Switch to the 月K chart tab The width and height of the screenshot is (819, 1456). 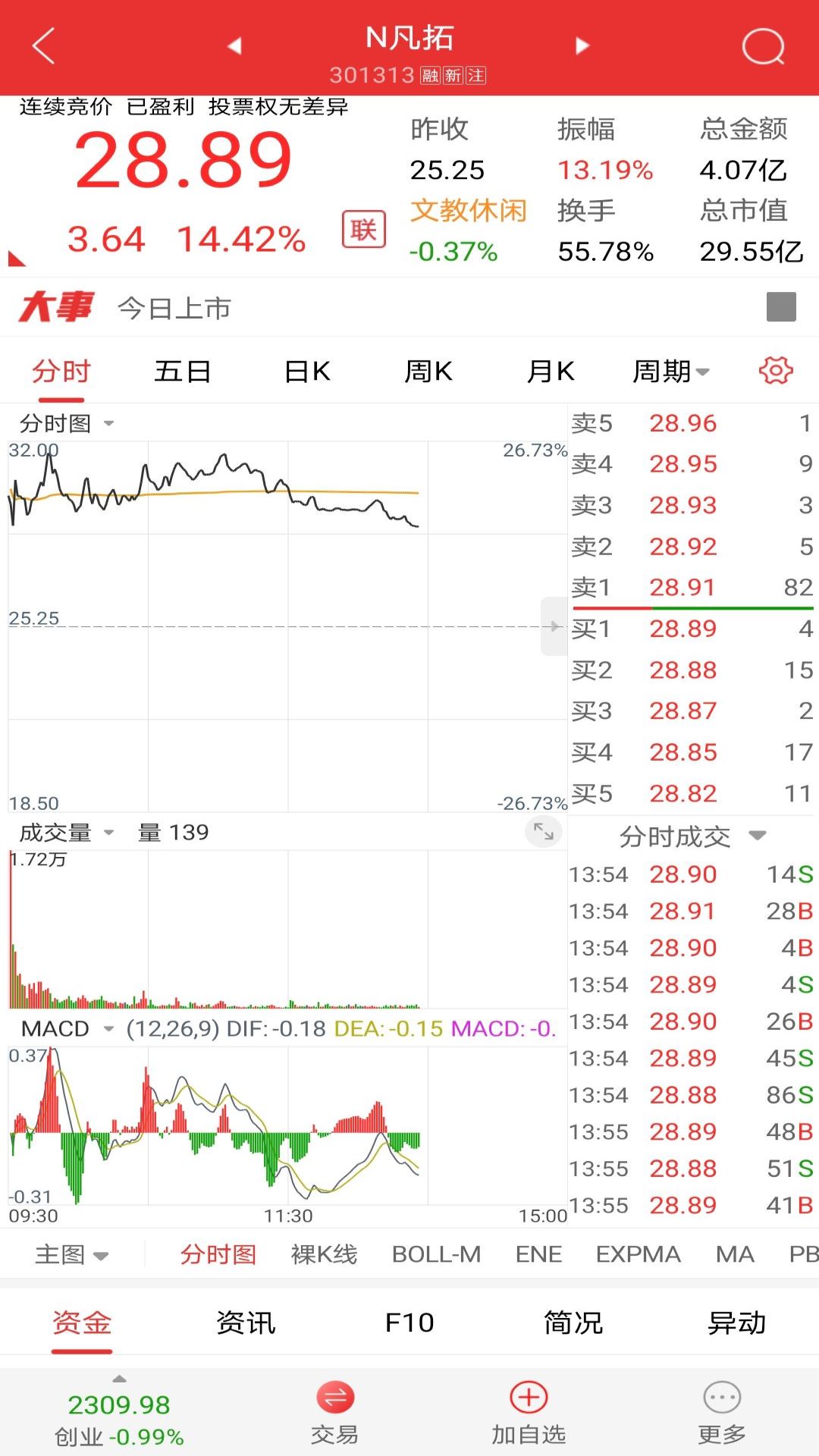(551, 372)
